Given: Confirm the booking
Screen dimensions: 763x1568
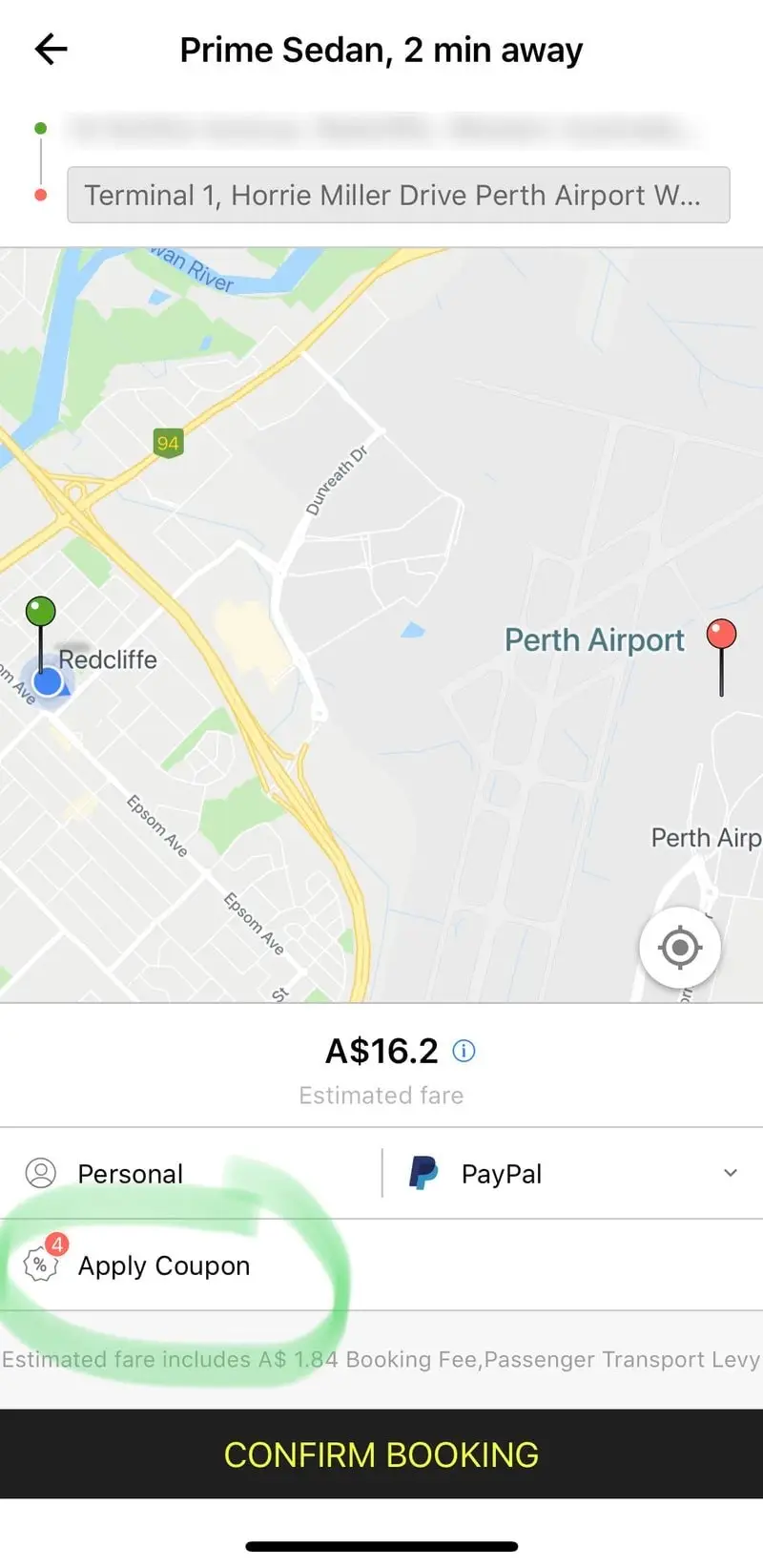Looking at the screenshot, I should click(x=381, y=1454).
